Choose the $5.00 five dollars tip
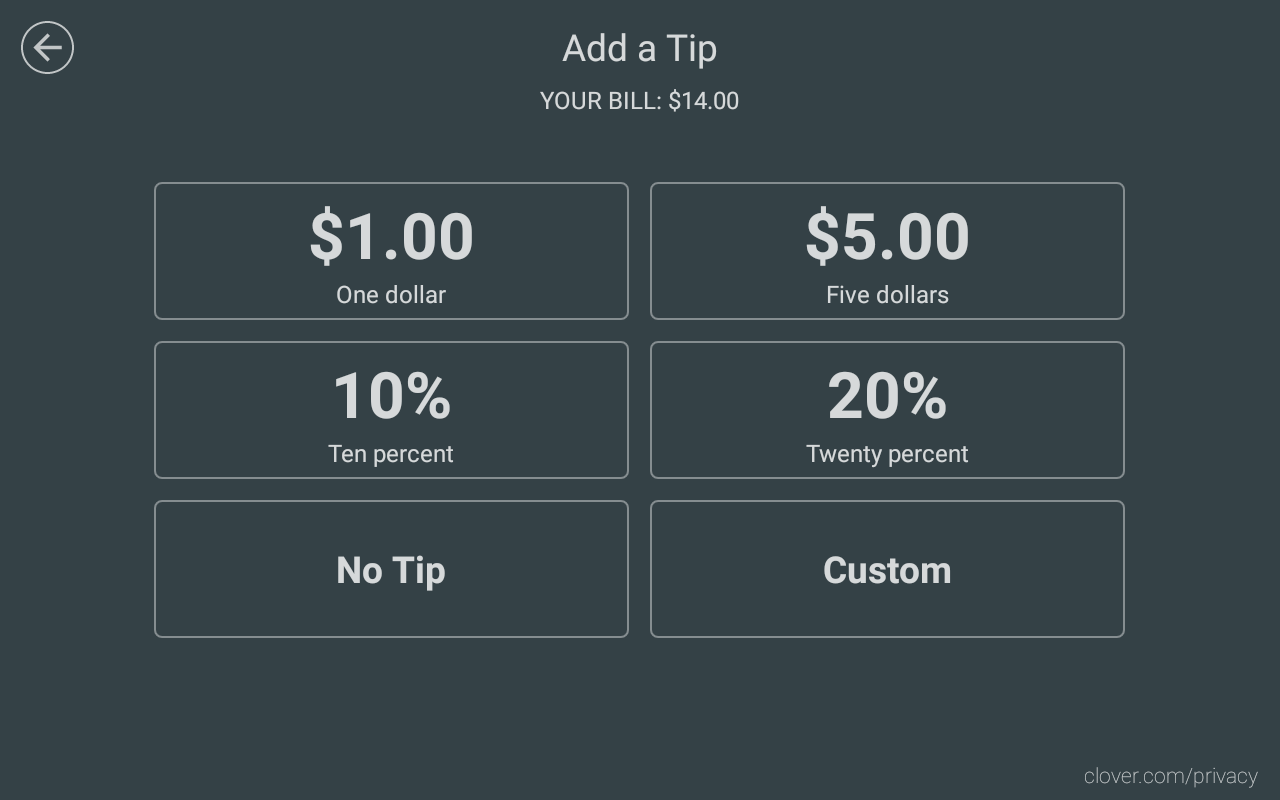This screenshot has width=1280, height=800. coord(887,251)
